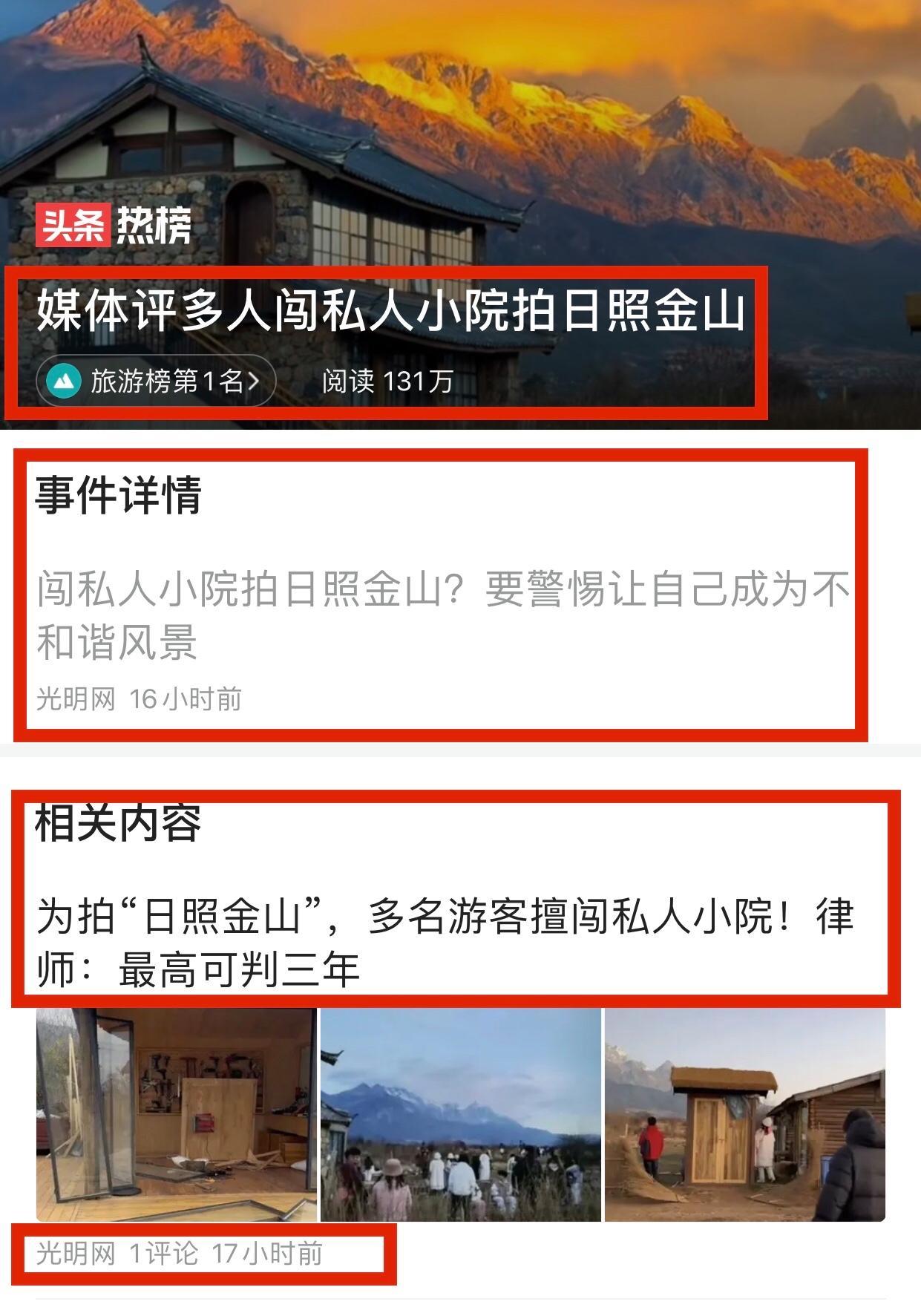
Task: View the photo of the wooden hut
Action: point(745,1114)
